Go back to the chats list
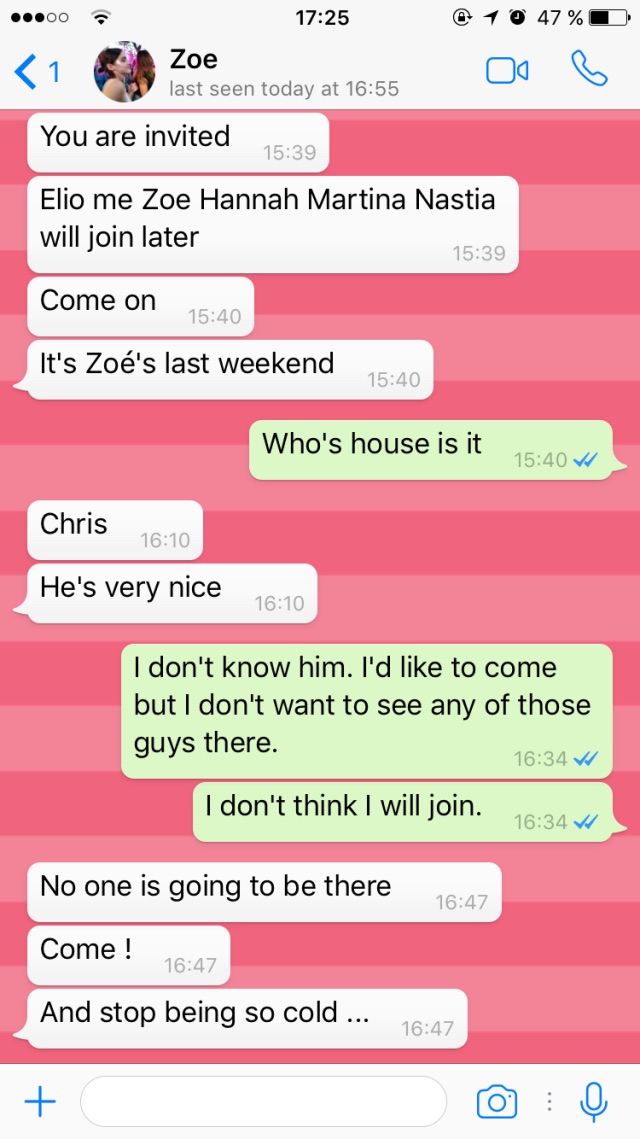The width and height of the screenshot is (640, 1139). point(36,72)
